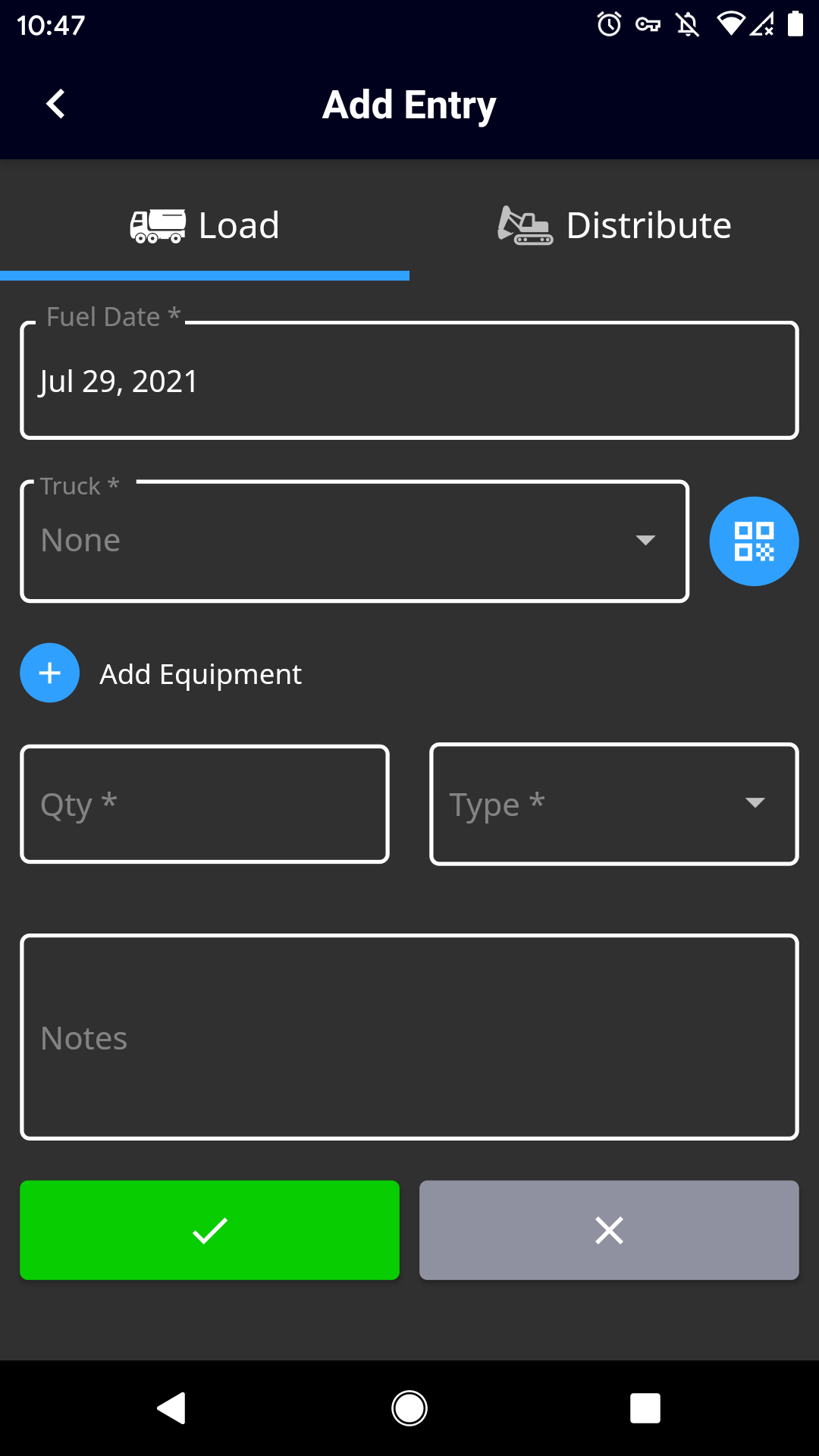Confirm entry with the green checkmark button
The width and height of the screenshot is (819, 1456).
209,1230
